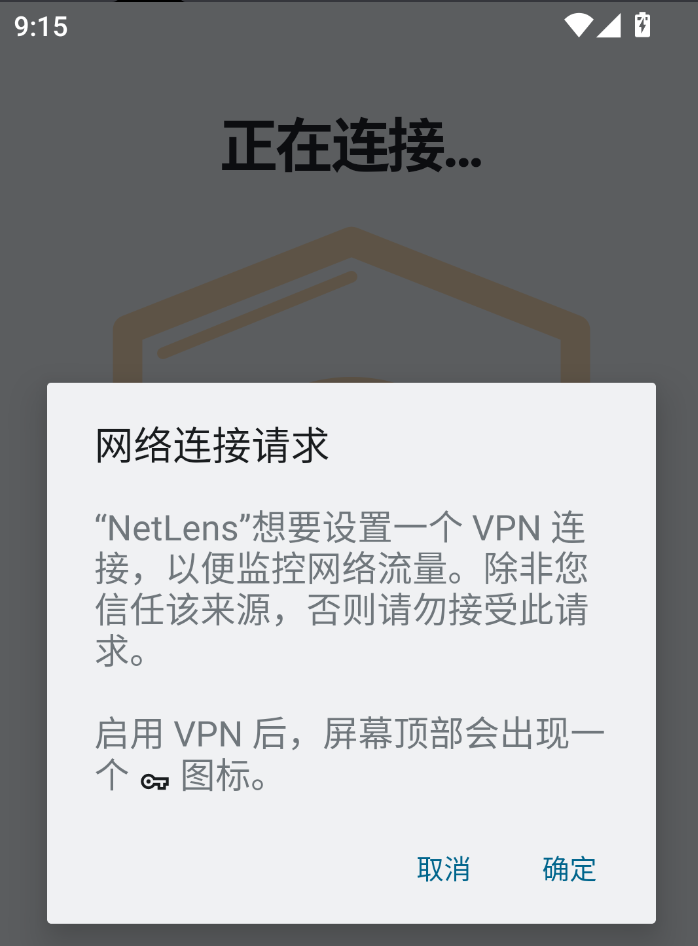Image resolution: width=698 pixels, height=946 pixels.
Task: Tap 确定 to allow the VPN connection
Action: (569, 869)
